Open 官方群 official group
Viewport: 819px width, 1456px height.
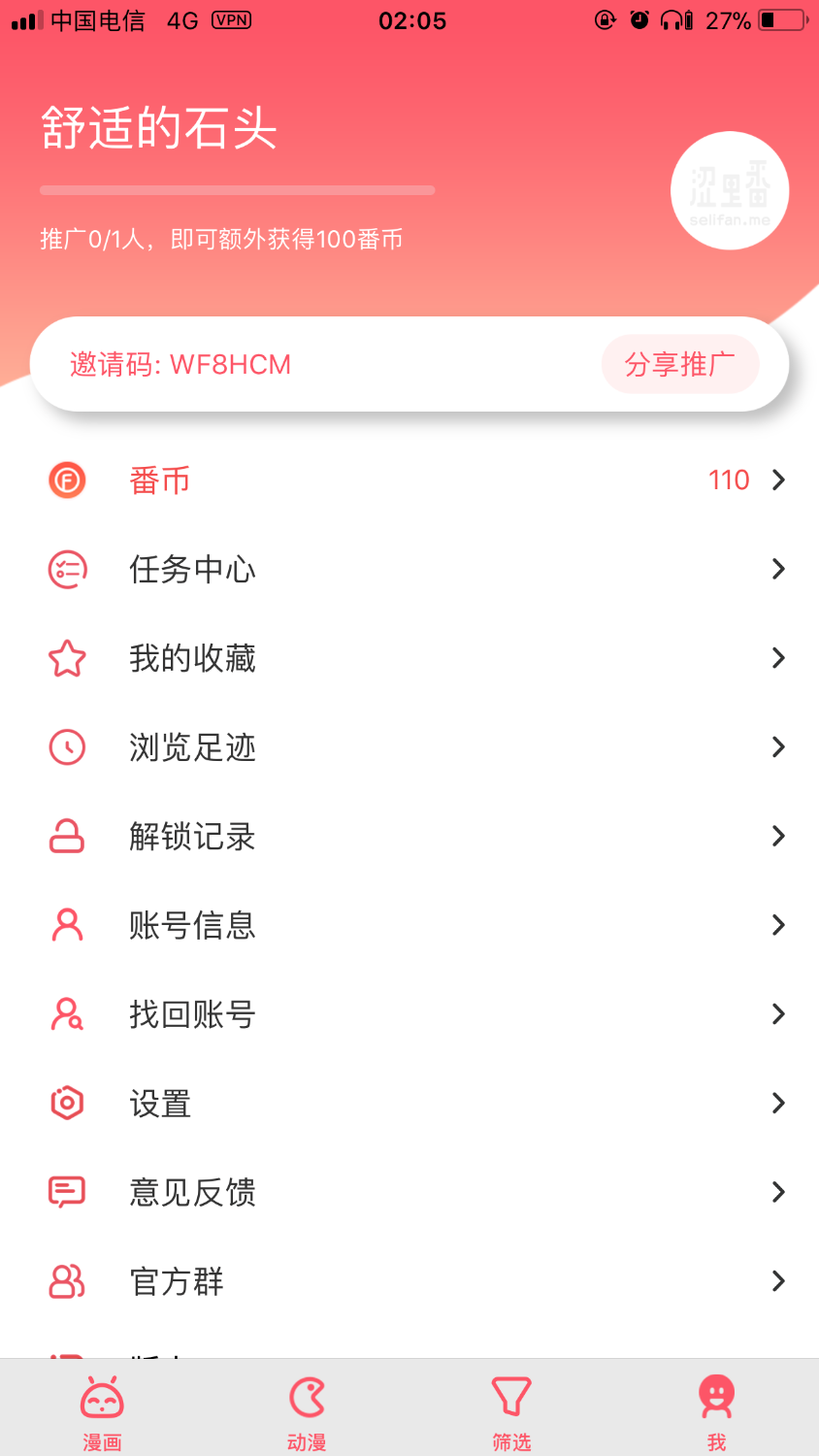point(409,1281)
